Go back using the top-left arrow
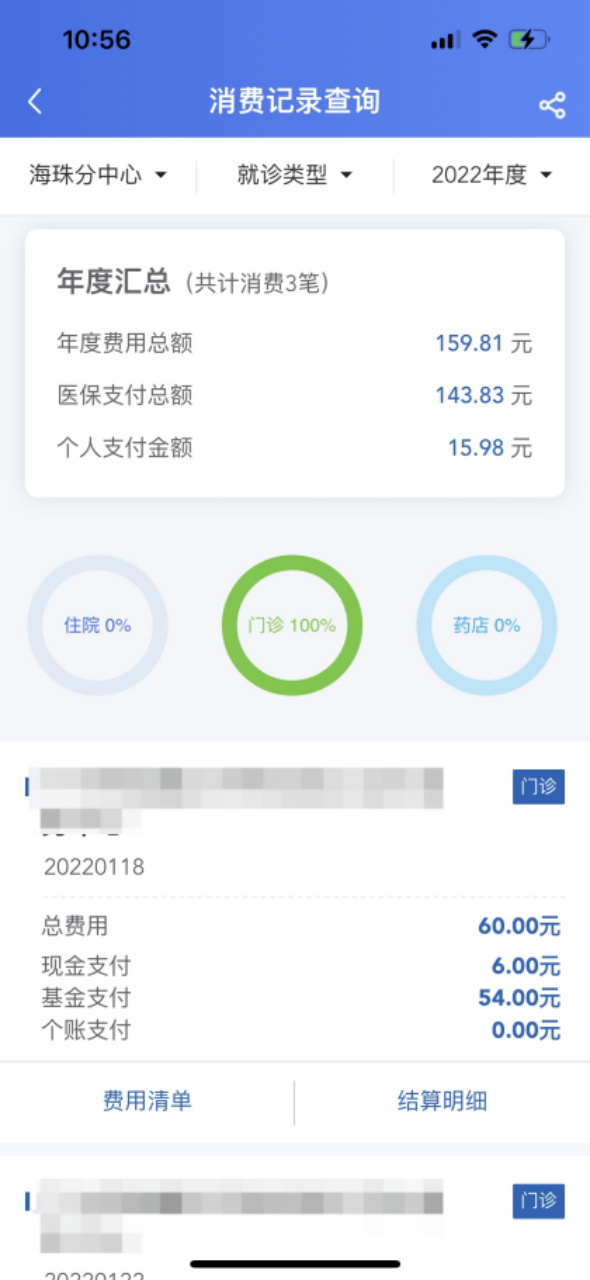 click(x=35, y=101)
